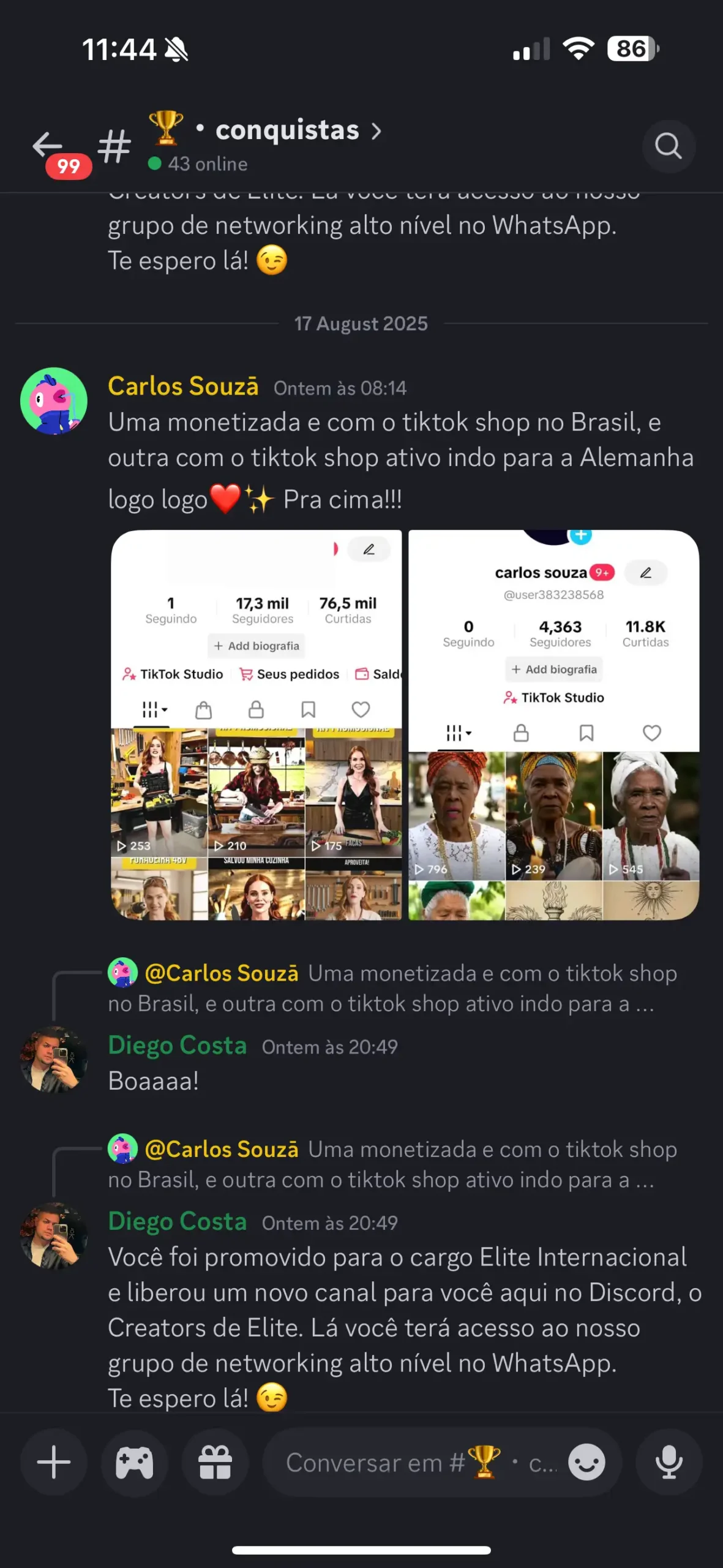
Task: Record a voice message with microphone
Action: tap(669, 1462)
